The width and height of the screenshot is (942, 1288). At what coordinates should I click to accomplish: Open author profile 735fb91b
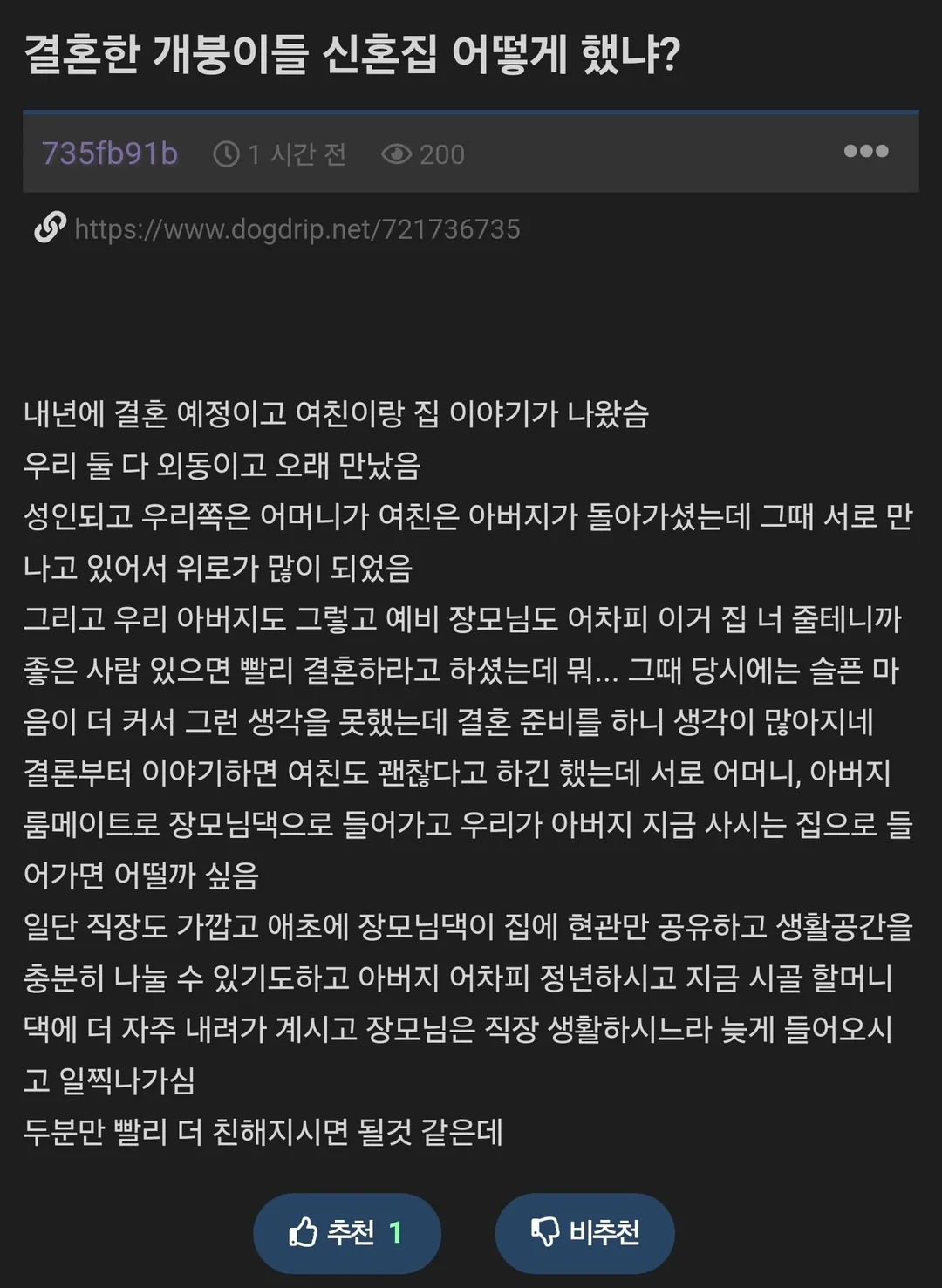[x=110, y=153]
